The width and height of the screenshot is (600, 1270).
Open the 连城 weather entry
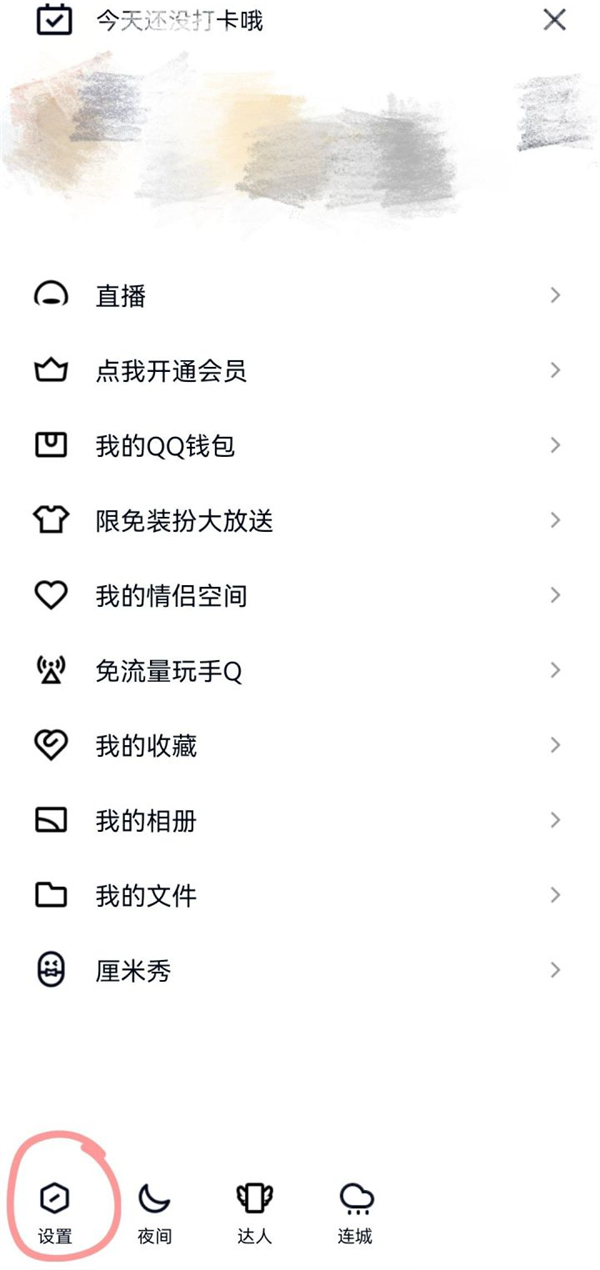tap(355, 1210)
